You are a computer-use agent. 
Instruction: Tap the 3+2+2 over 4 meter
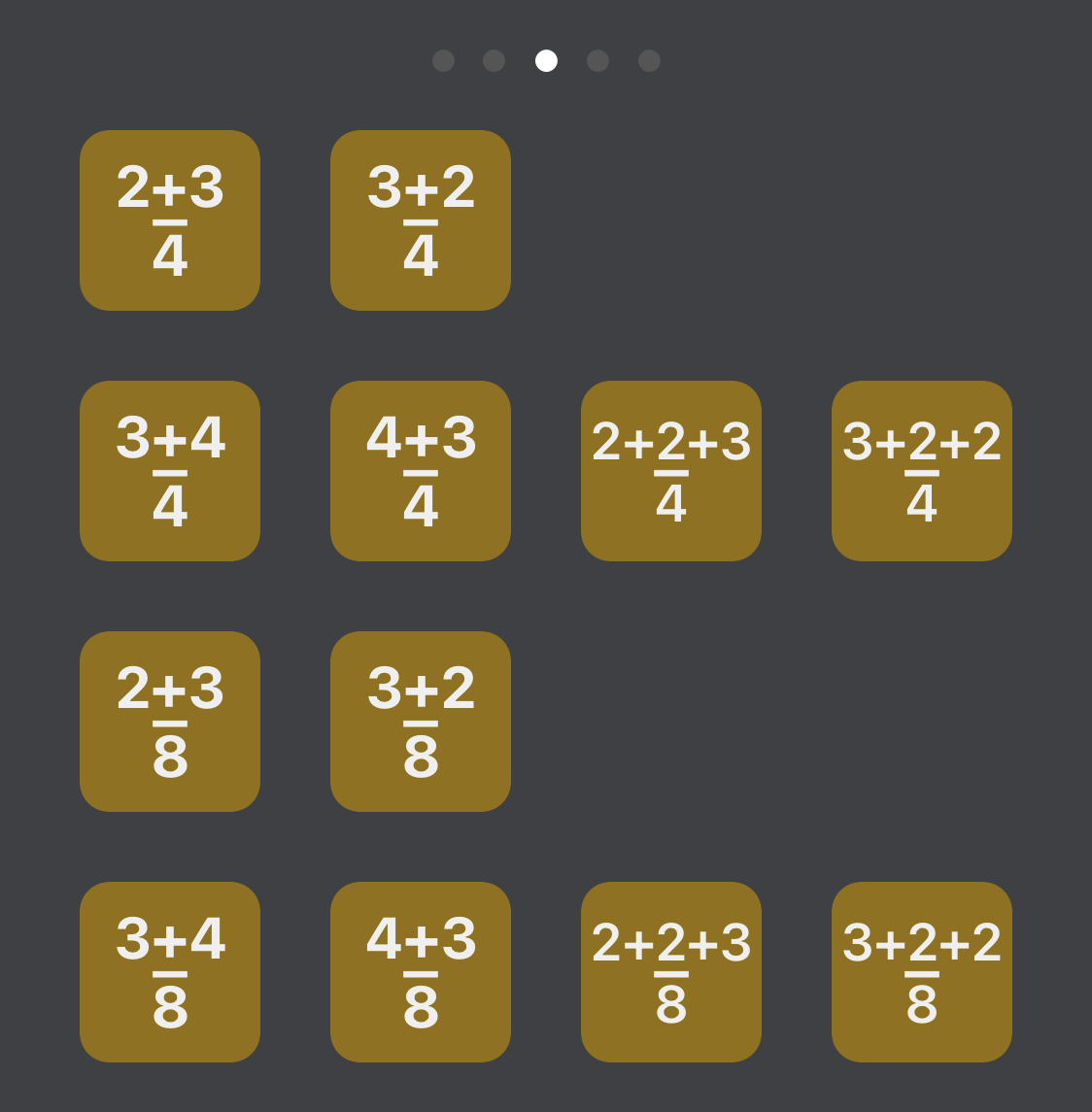tap(922, 471)
